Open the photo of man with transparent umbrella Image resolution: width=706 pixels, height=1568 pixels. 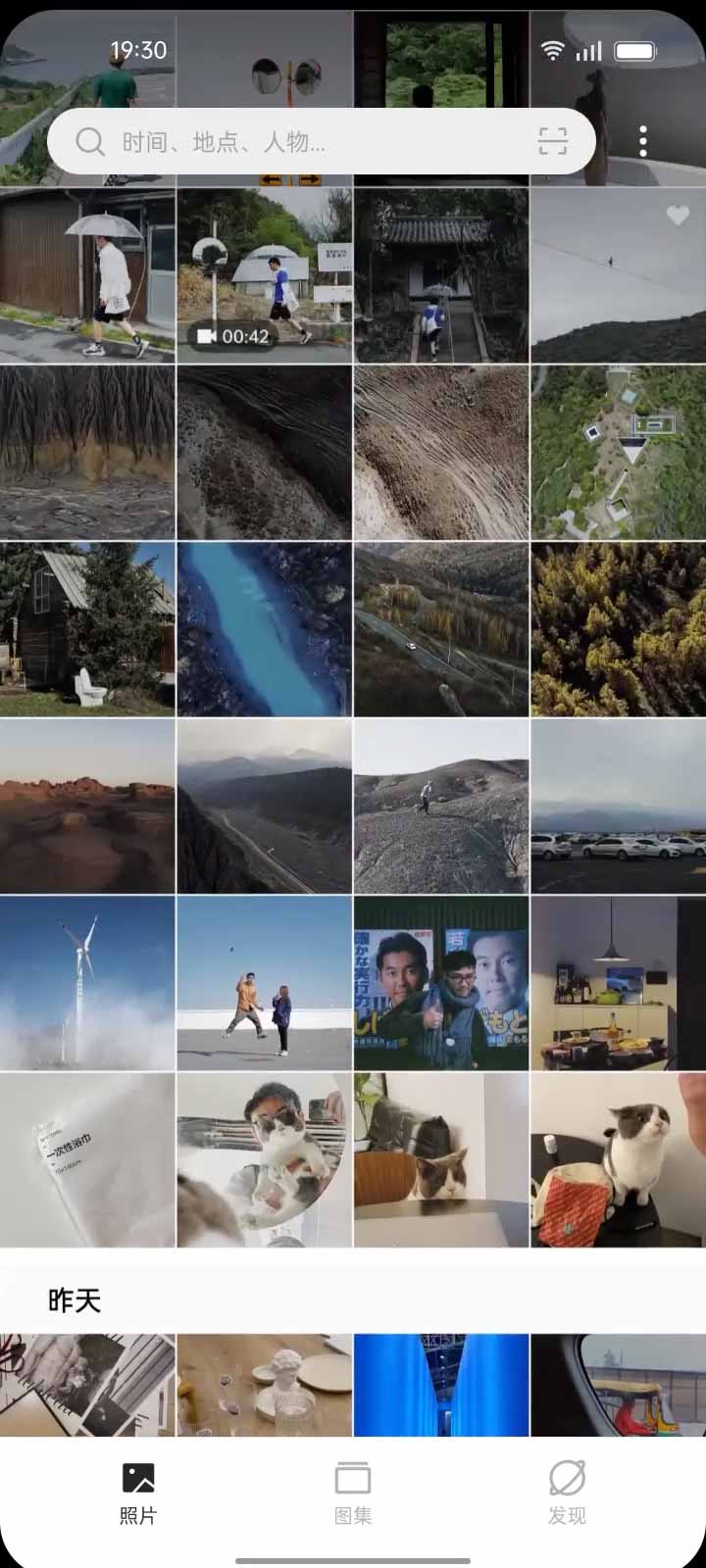click(x=87, y=276)
